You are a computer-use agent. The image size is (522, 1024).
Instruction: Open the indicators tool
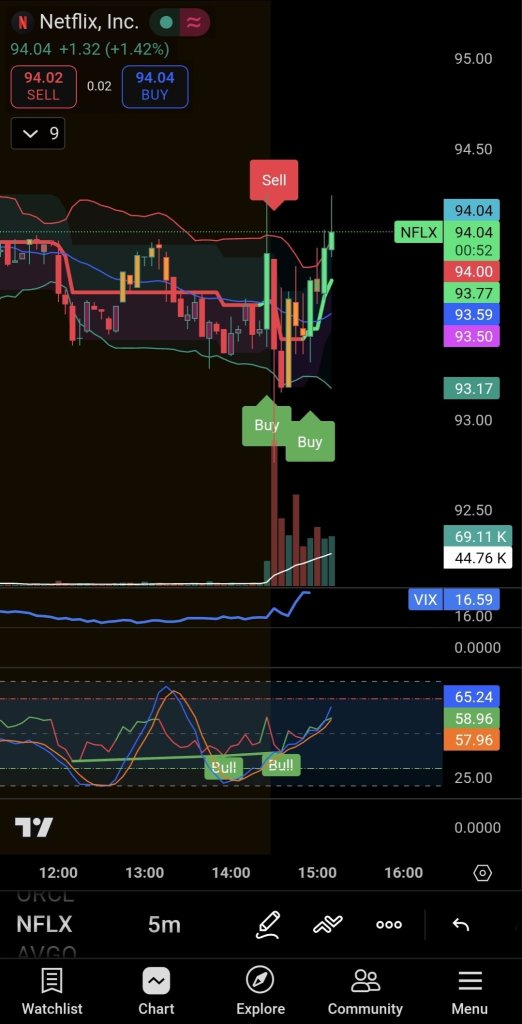pos(328,924)
